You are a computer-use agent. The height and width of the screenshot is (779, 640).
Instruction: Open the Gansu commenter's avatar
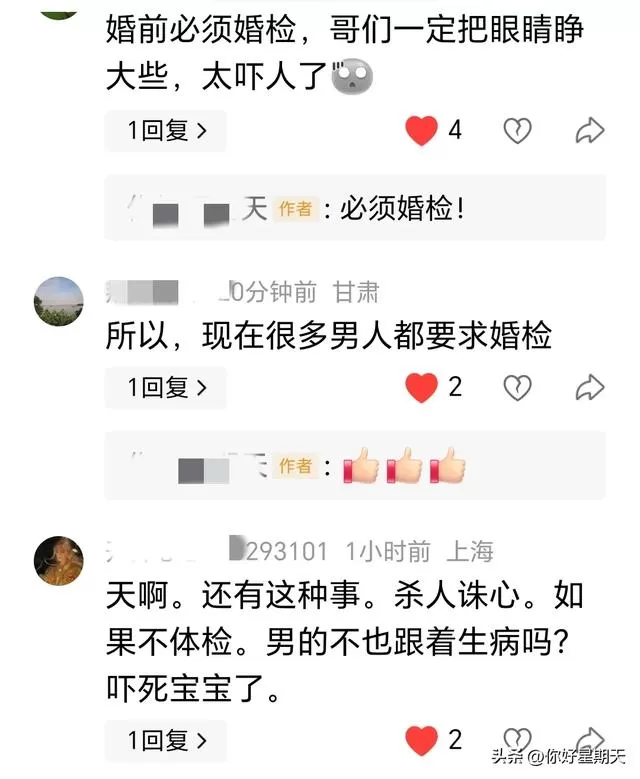pyautogui.click(x=58, y=301)
